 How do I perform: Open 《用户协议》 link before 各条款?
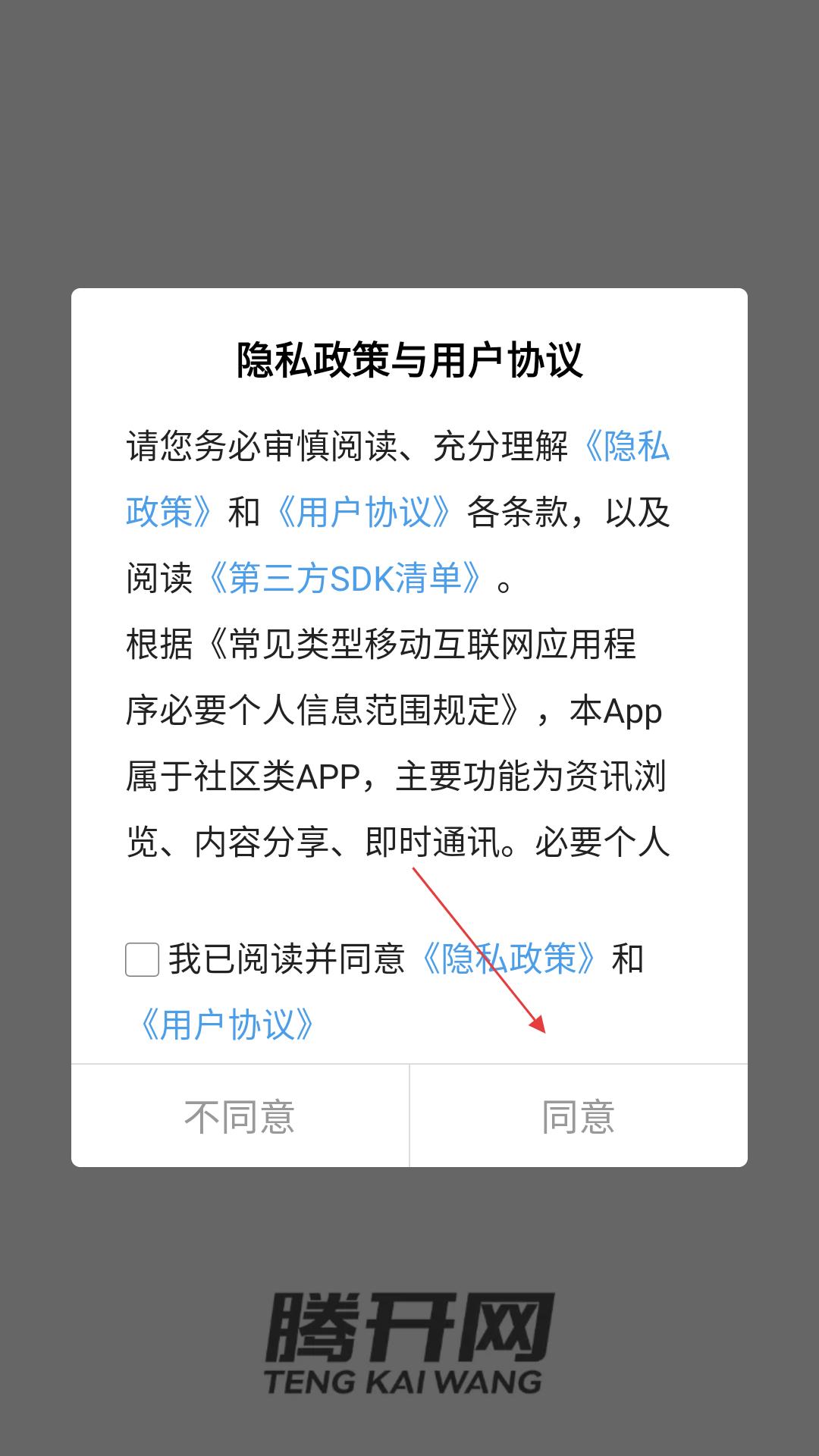364,513
